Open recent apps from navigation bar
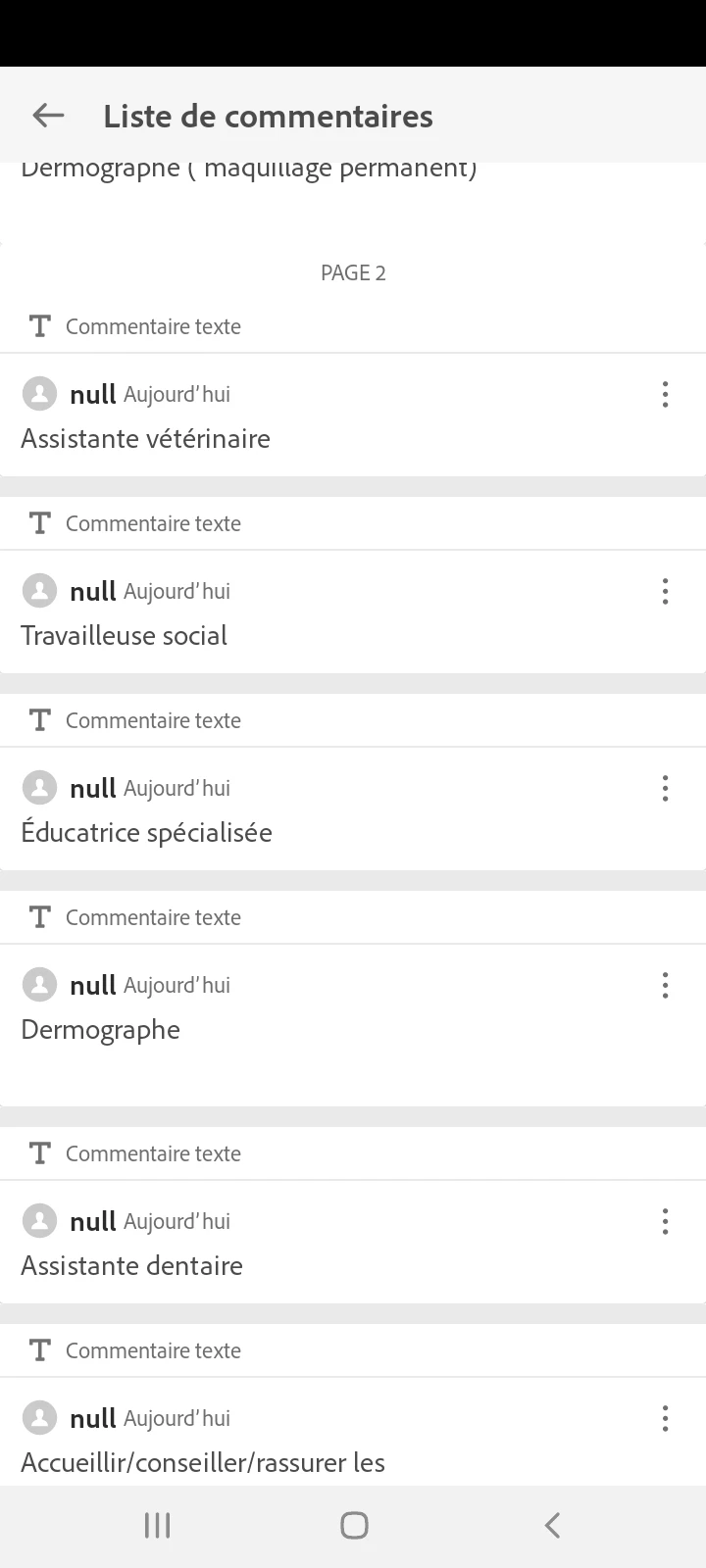 [x=157, y=1525]
